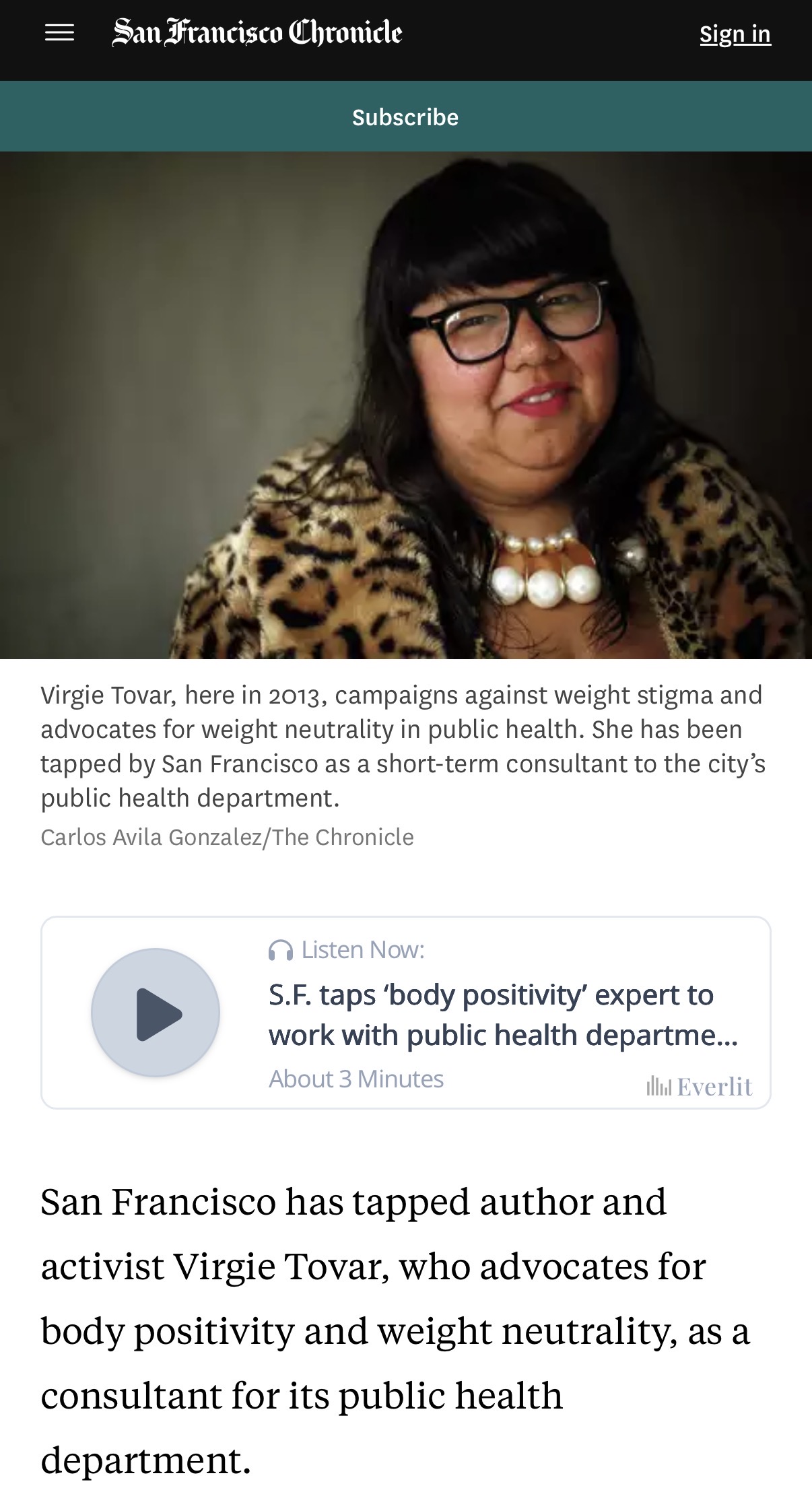Open the Subscribe banner
Image resolution: width=812 pixels, height=1486 pixels.
click(x=405, y=117)
